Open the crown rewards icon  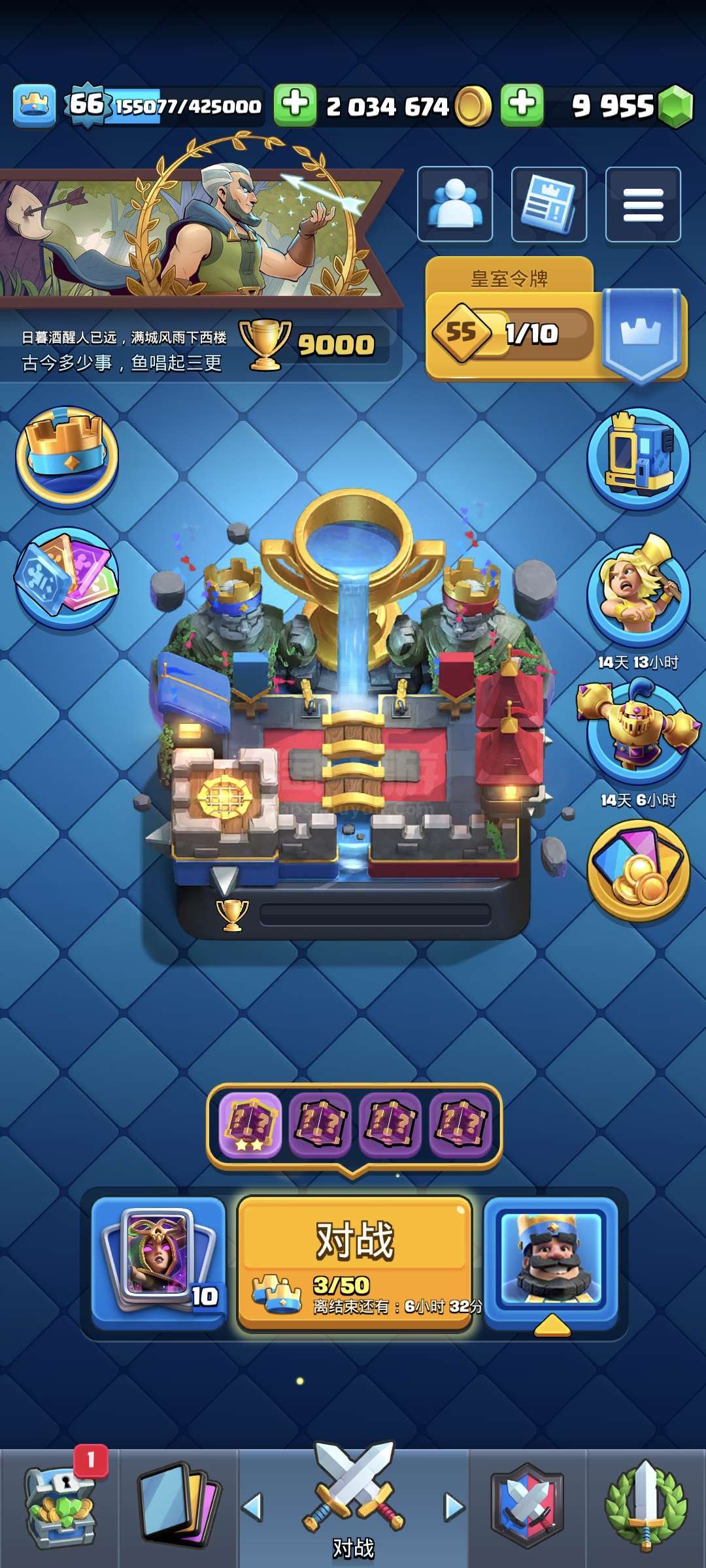click(x=67, y=457)
